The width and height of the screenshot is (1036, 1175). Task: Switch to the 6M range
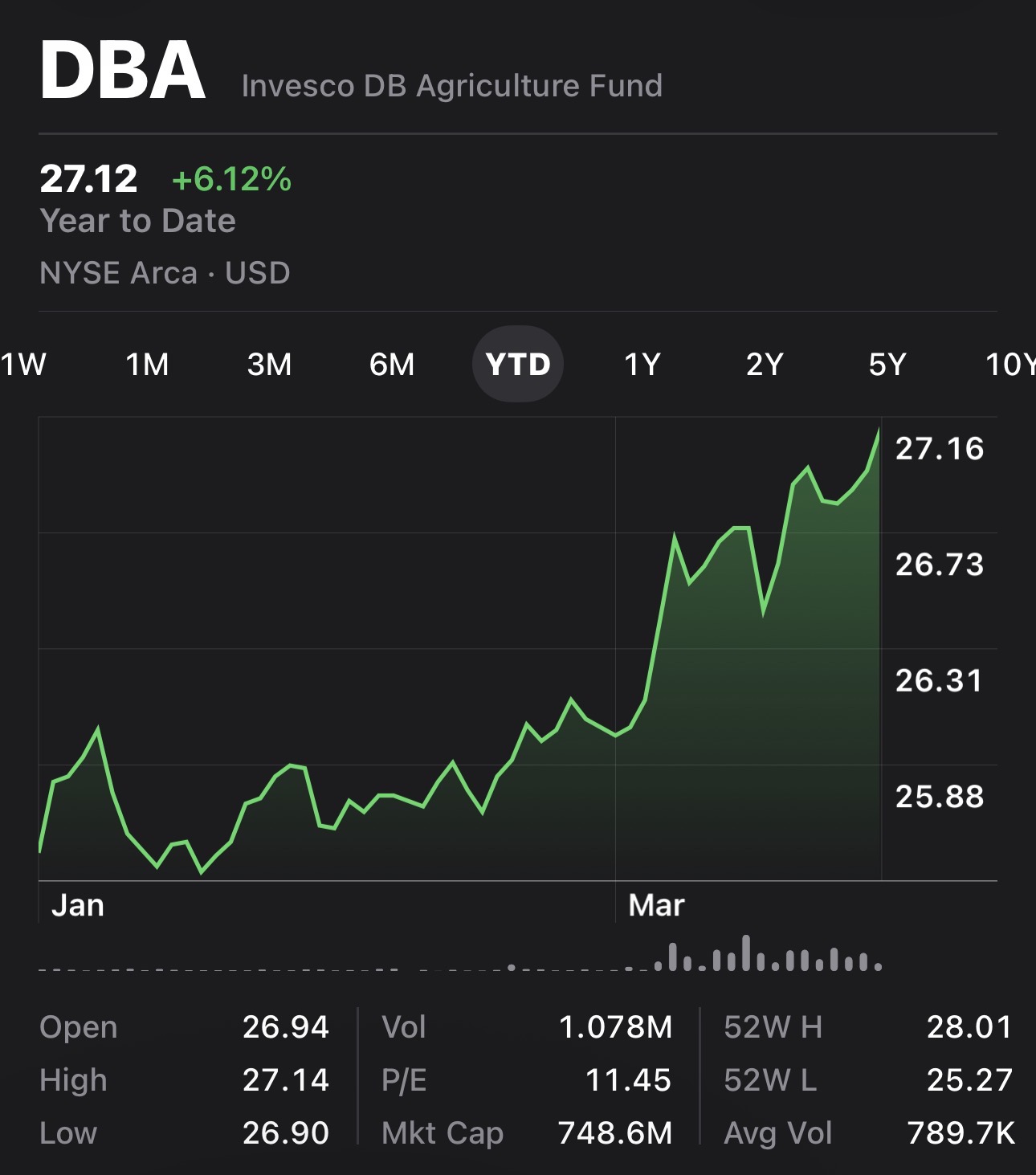392,365
